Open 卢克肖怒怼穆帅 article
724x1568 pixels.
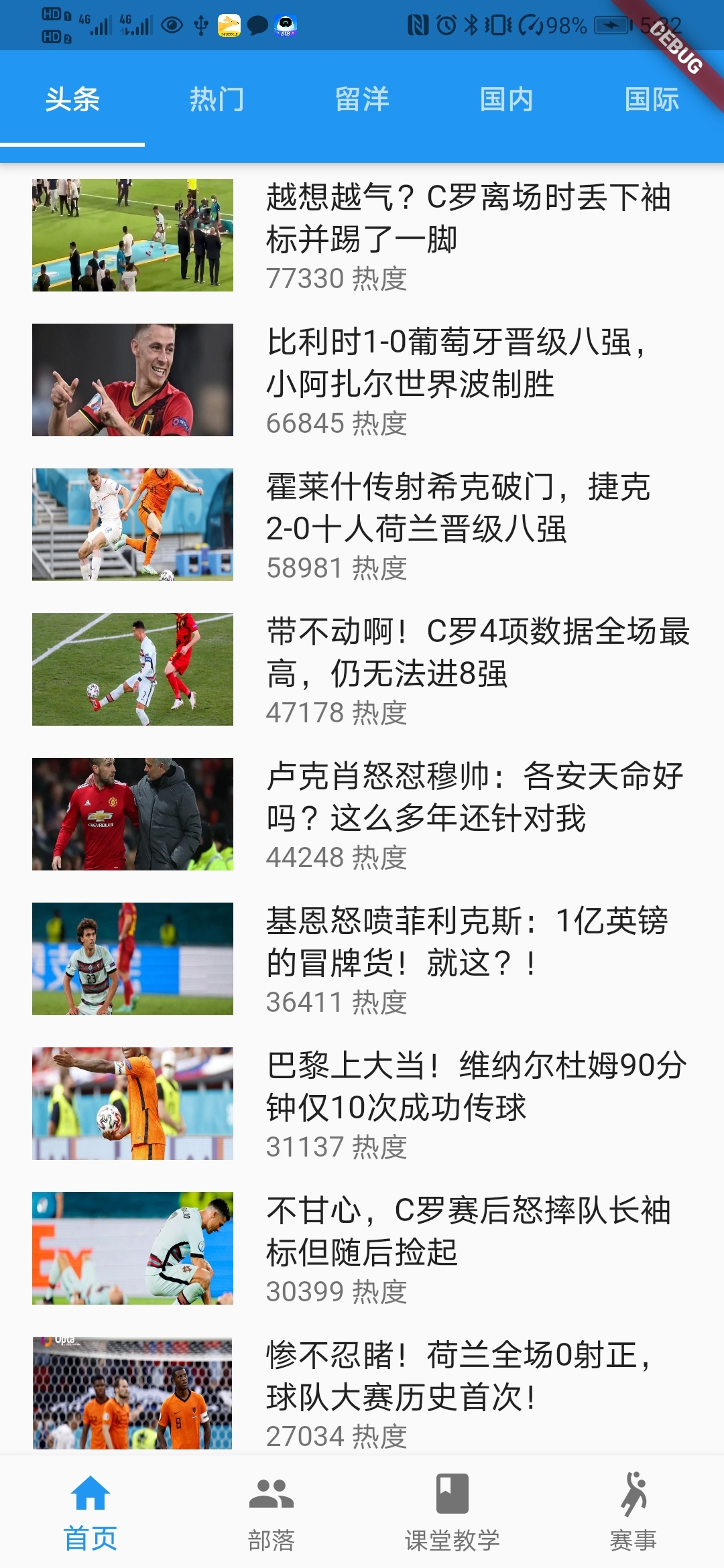click(475, 797)
